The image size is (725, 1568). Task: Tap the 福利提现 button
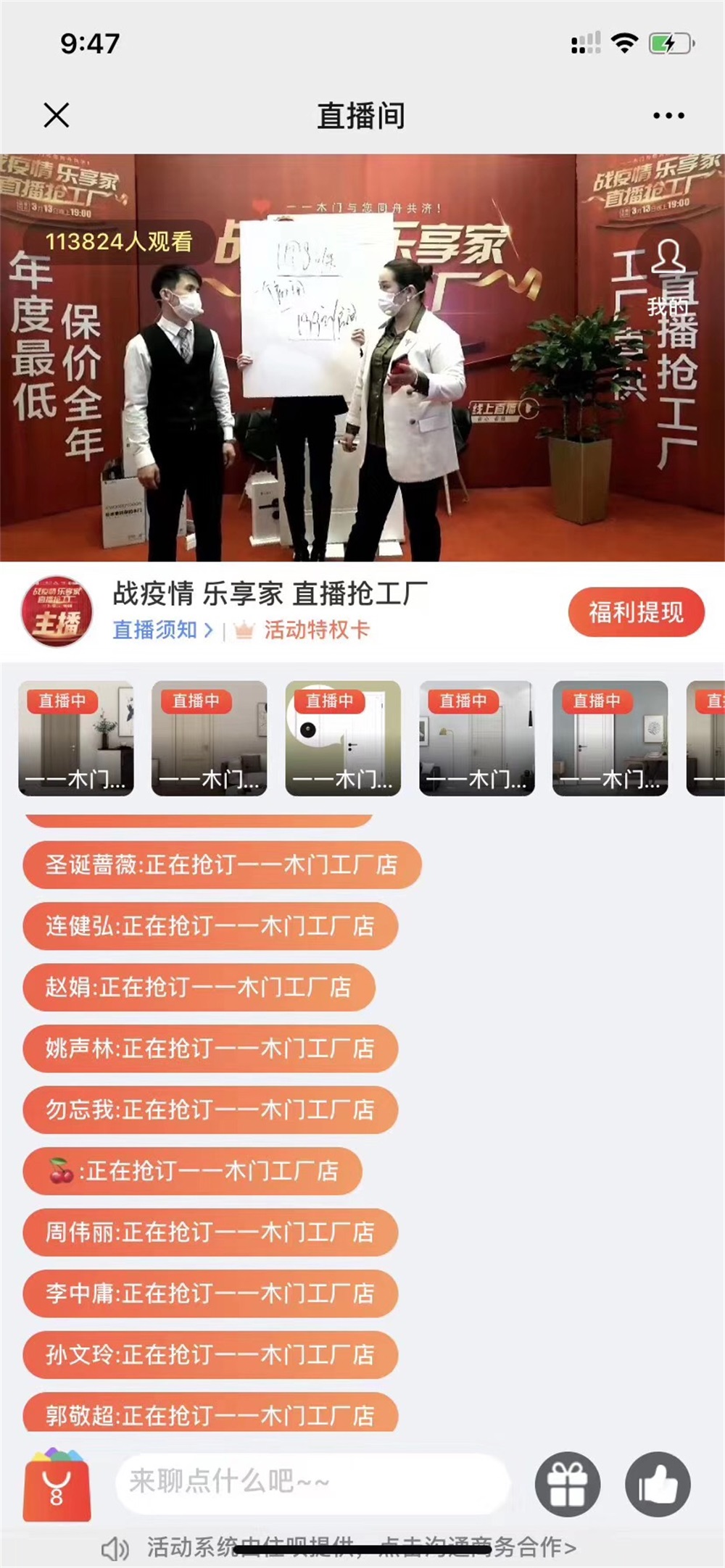[x=636, y=613]
